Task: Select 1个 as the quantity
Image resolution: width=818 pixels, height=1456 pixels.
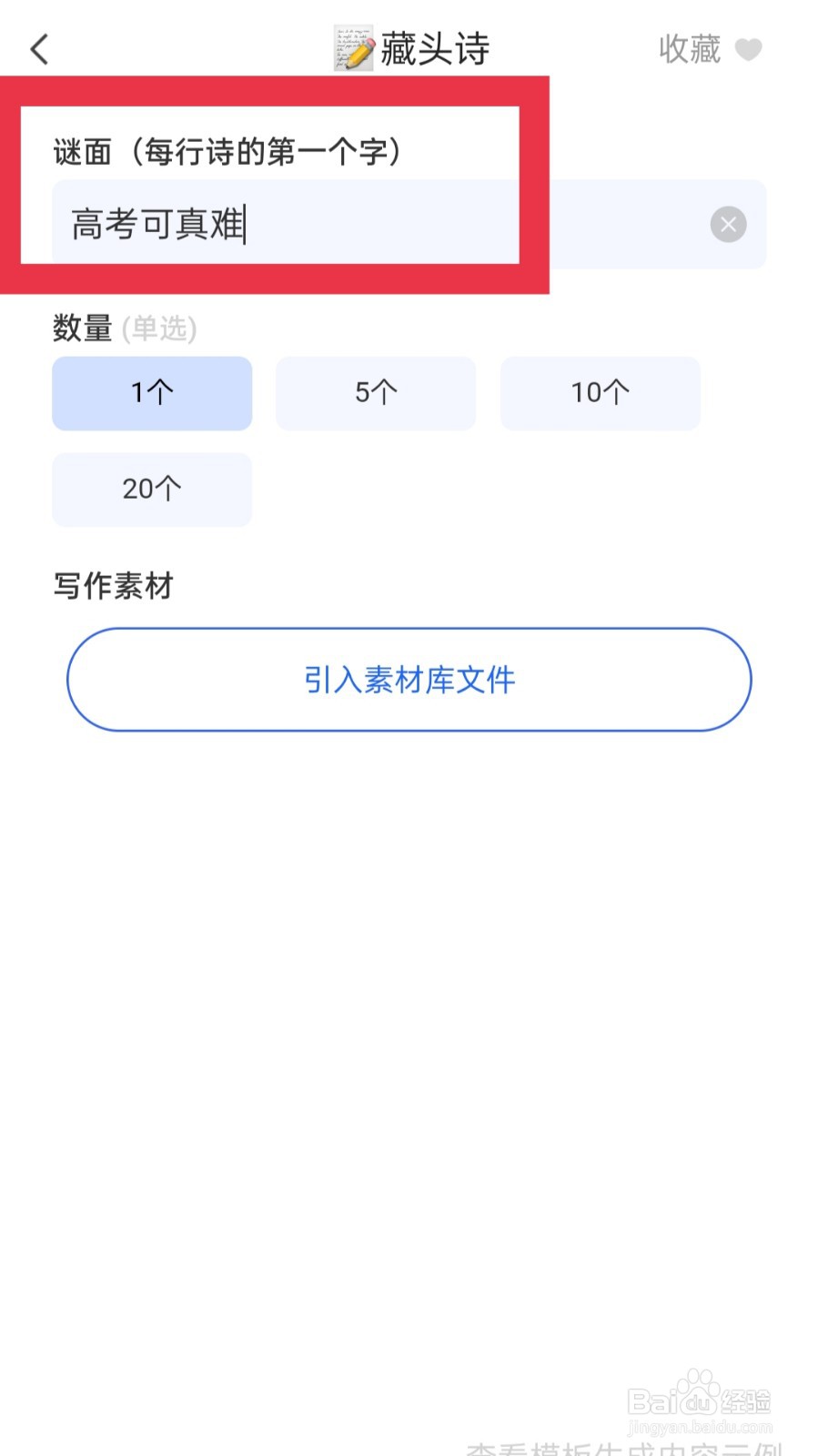Action: pos(152,393)
